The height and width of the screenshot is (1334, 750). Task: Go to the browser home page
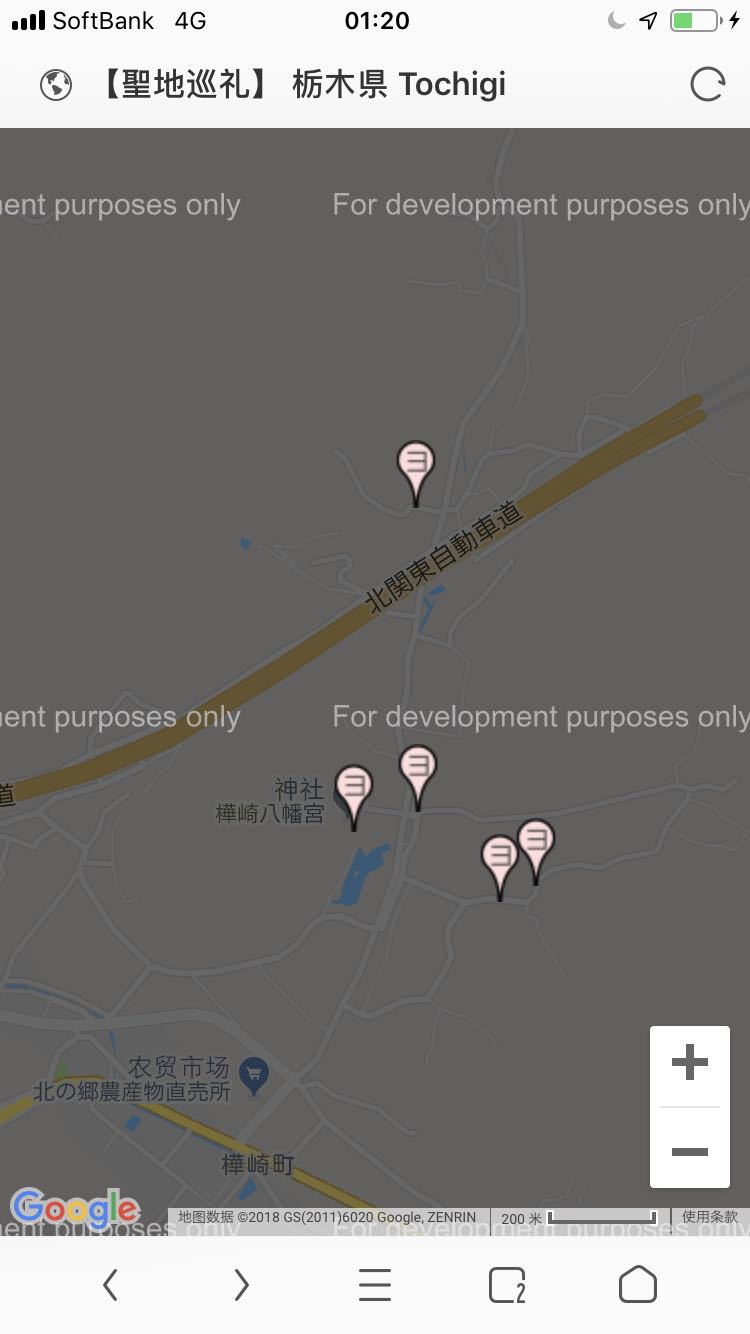(638, 1285)
